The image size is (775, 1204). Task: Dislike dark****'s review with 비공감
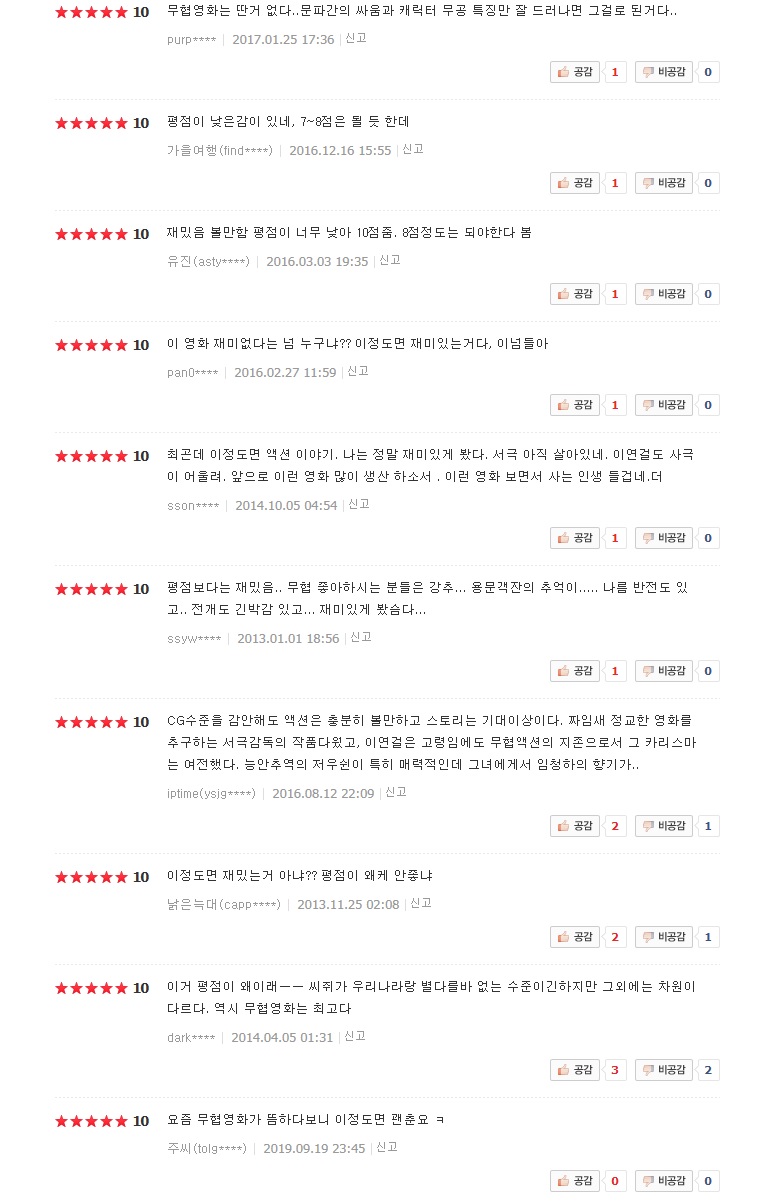tap(663, 1070)
